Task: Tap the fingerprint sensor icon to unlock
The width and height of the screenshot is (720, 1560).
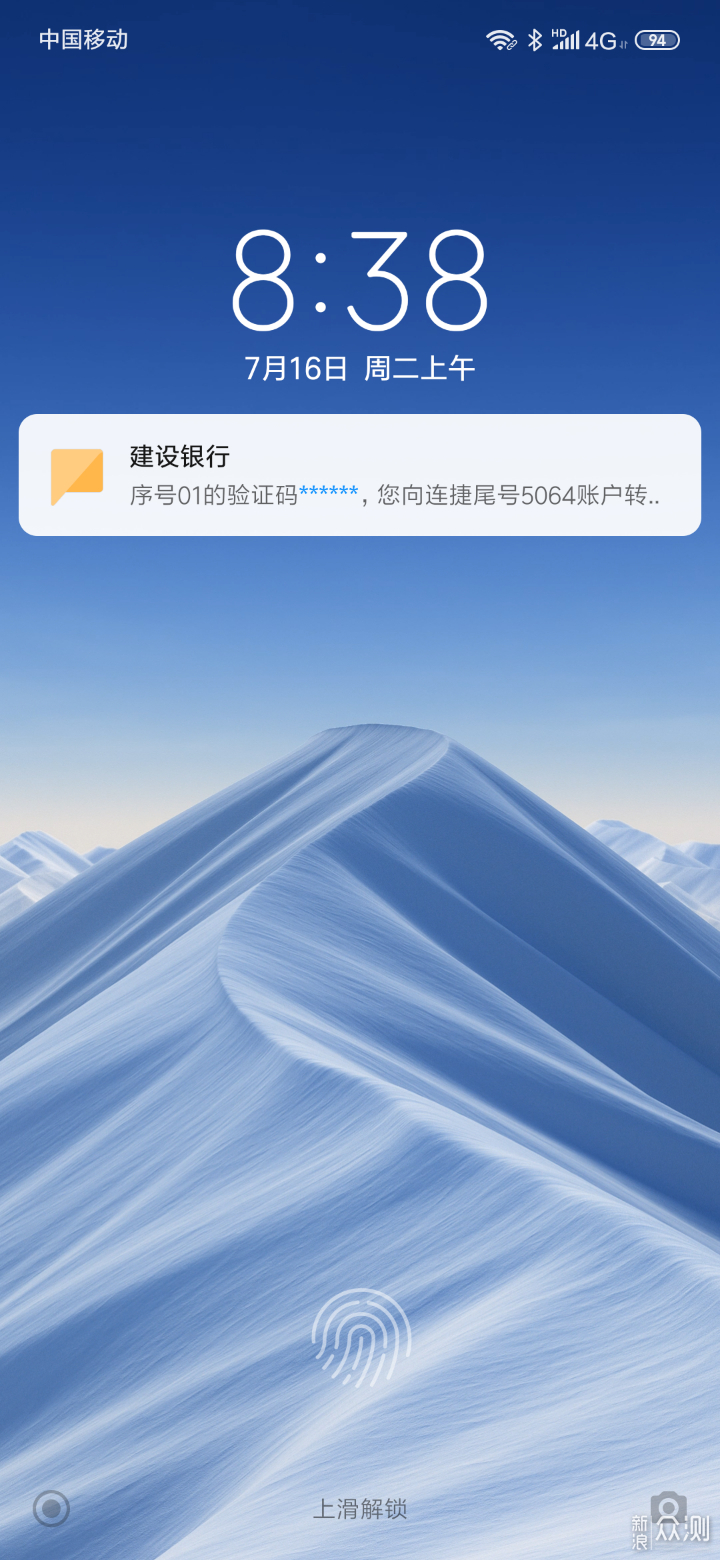Action: (x=361, y=1337)
